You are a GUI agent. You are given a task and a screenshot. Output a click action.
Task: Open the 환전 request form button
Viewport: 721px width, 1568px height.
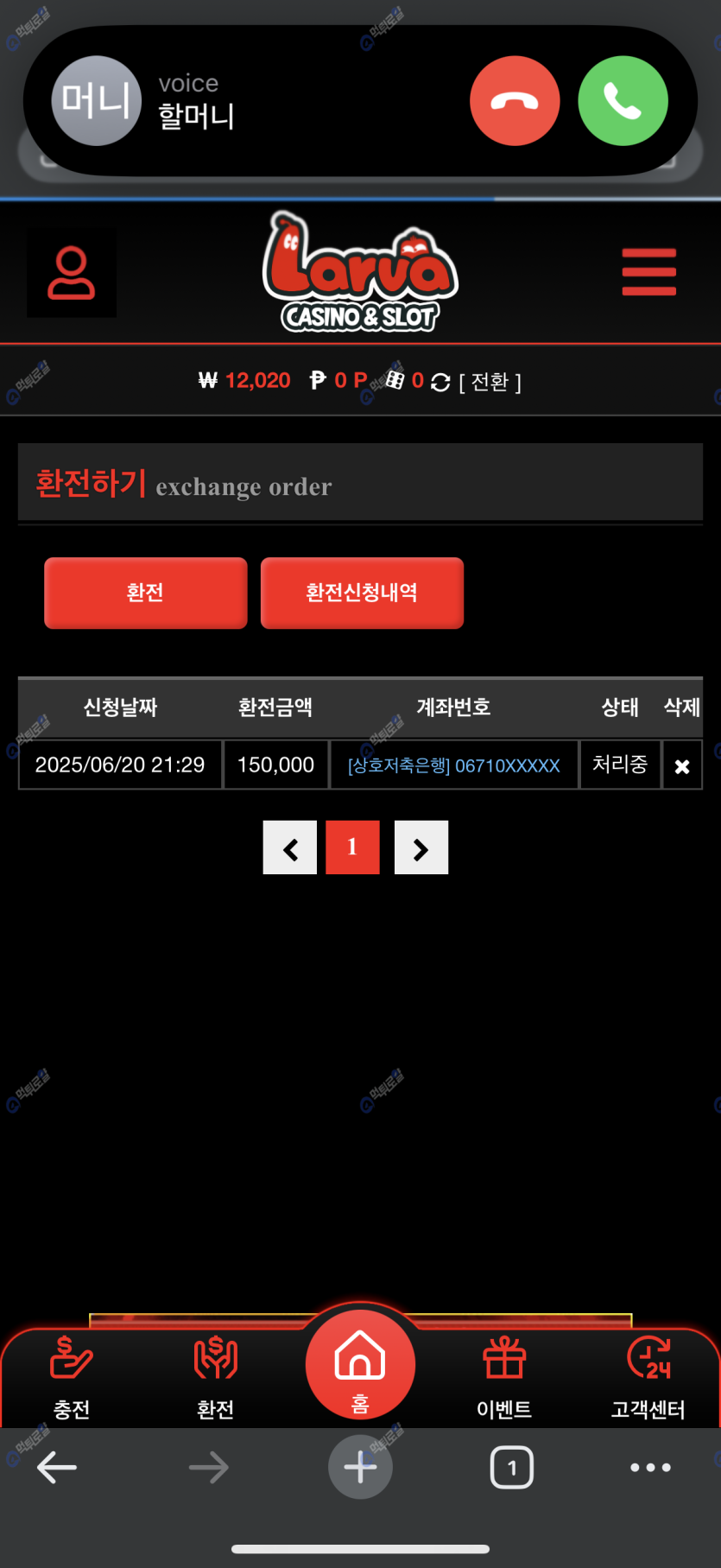145,593
